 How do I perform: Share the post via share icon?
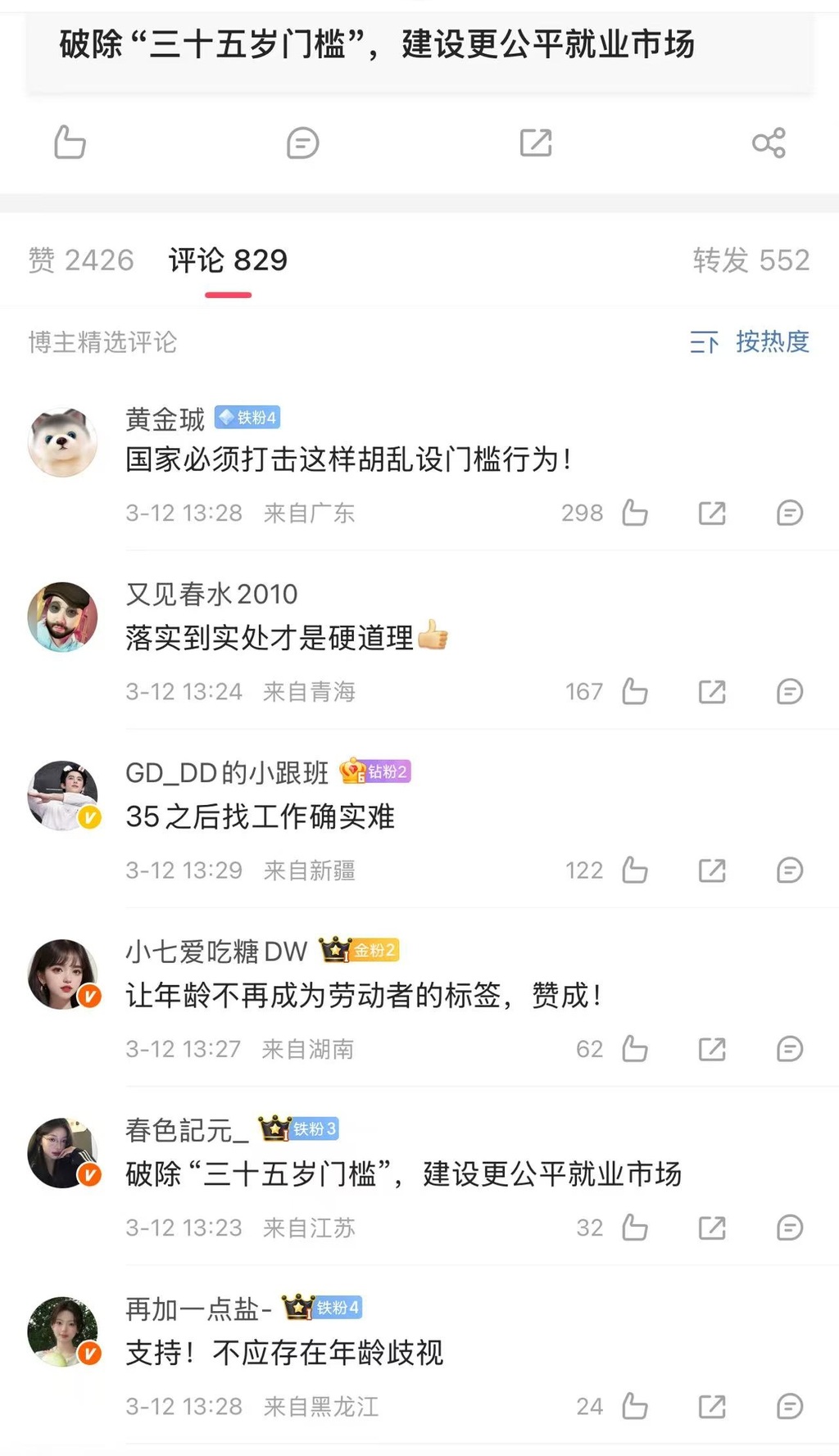[x=769, y=142]
